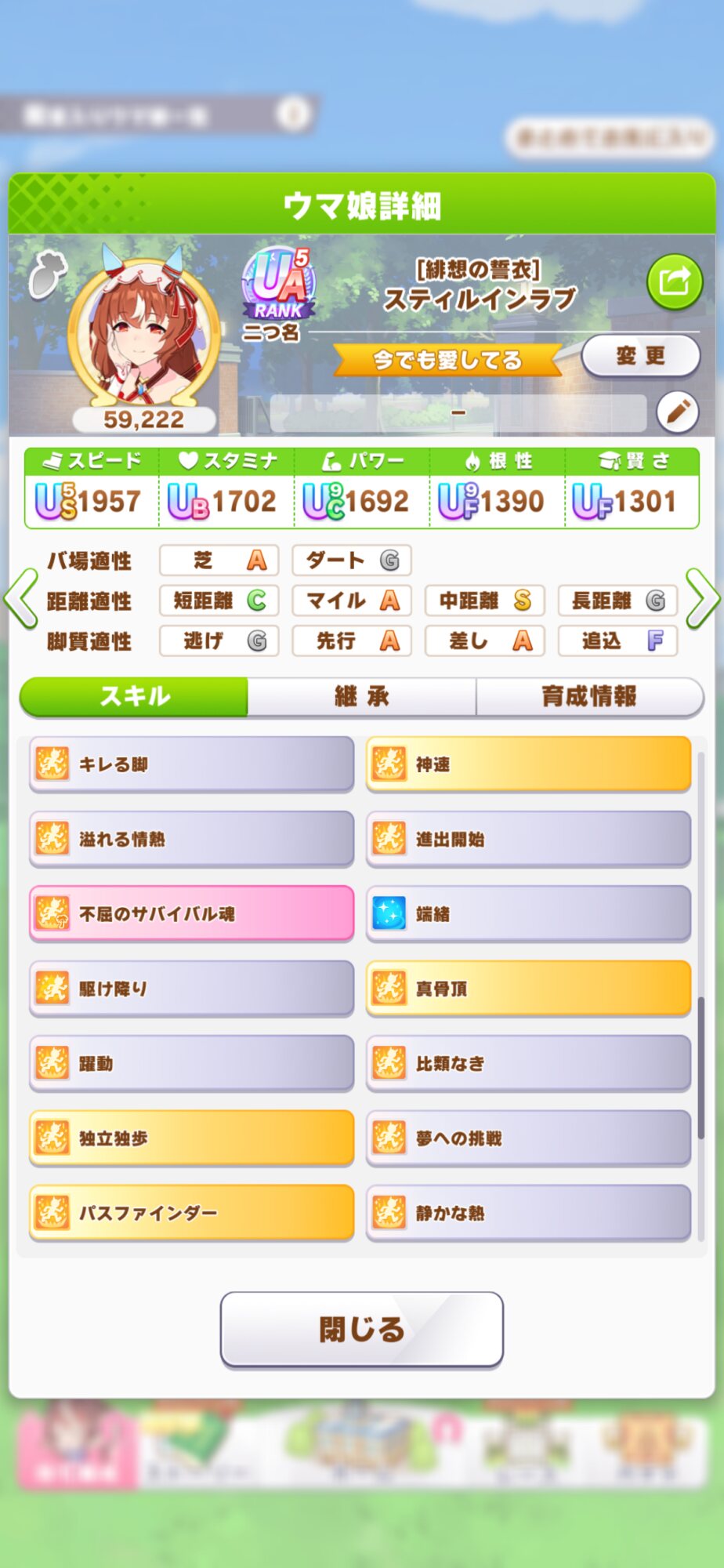Viewport: 724px width, 1568px height.
Task: Open the 真骨頂 skill details
Action: click(528, 988)
